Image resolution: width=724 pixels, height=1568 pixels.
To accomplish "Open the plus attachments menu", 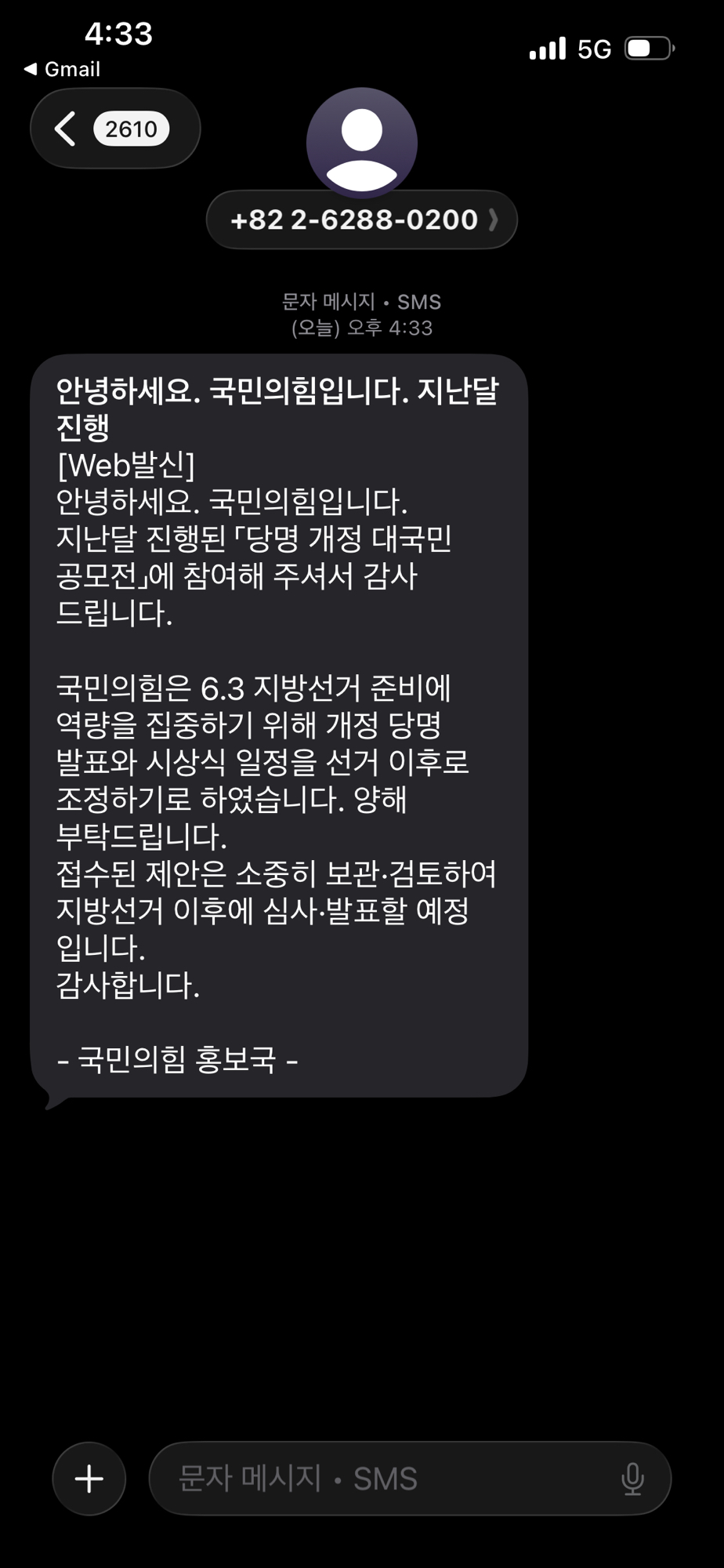I will point(89,1479).
